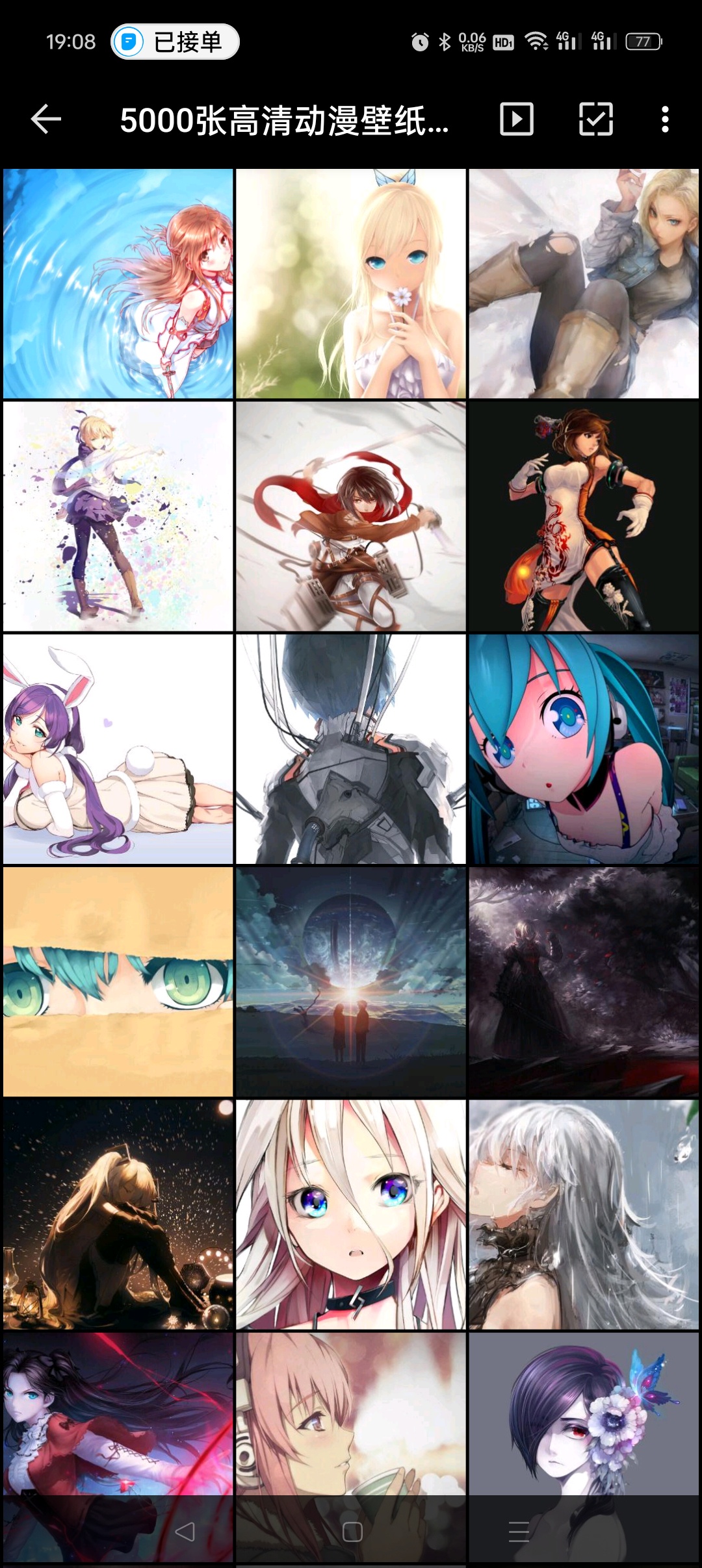Viewport: 702px width, 1568px height.
Task: Open the armored figure with cables image
Action: [351, 749]
